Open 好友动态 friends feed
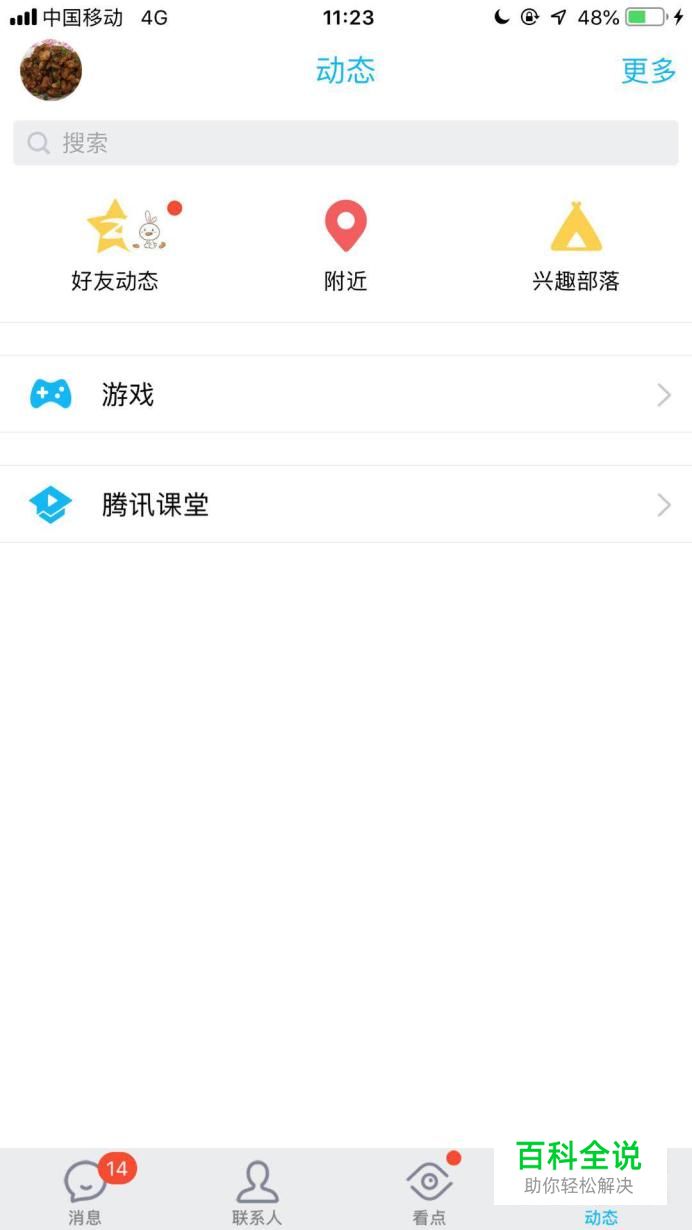This screenshot has height=1230, width=692. (x=115, y=246)
